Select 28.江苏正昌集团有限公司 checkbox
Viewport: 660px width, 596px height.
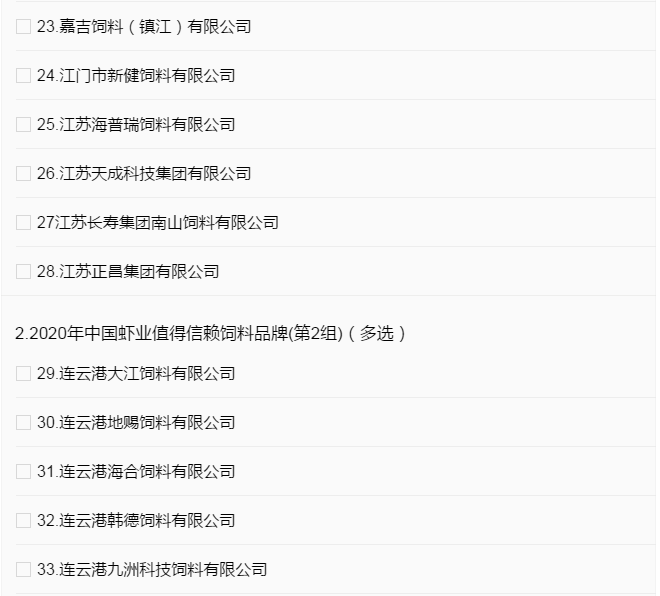[x=24, y=272]
